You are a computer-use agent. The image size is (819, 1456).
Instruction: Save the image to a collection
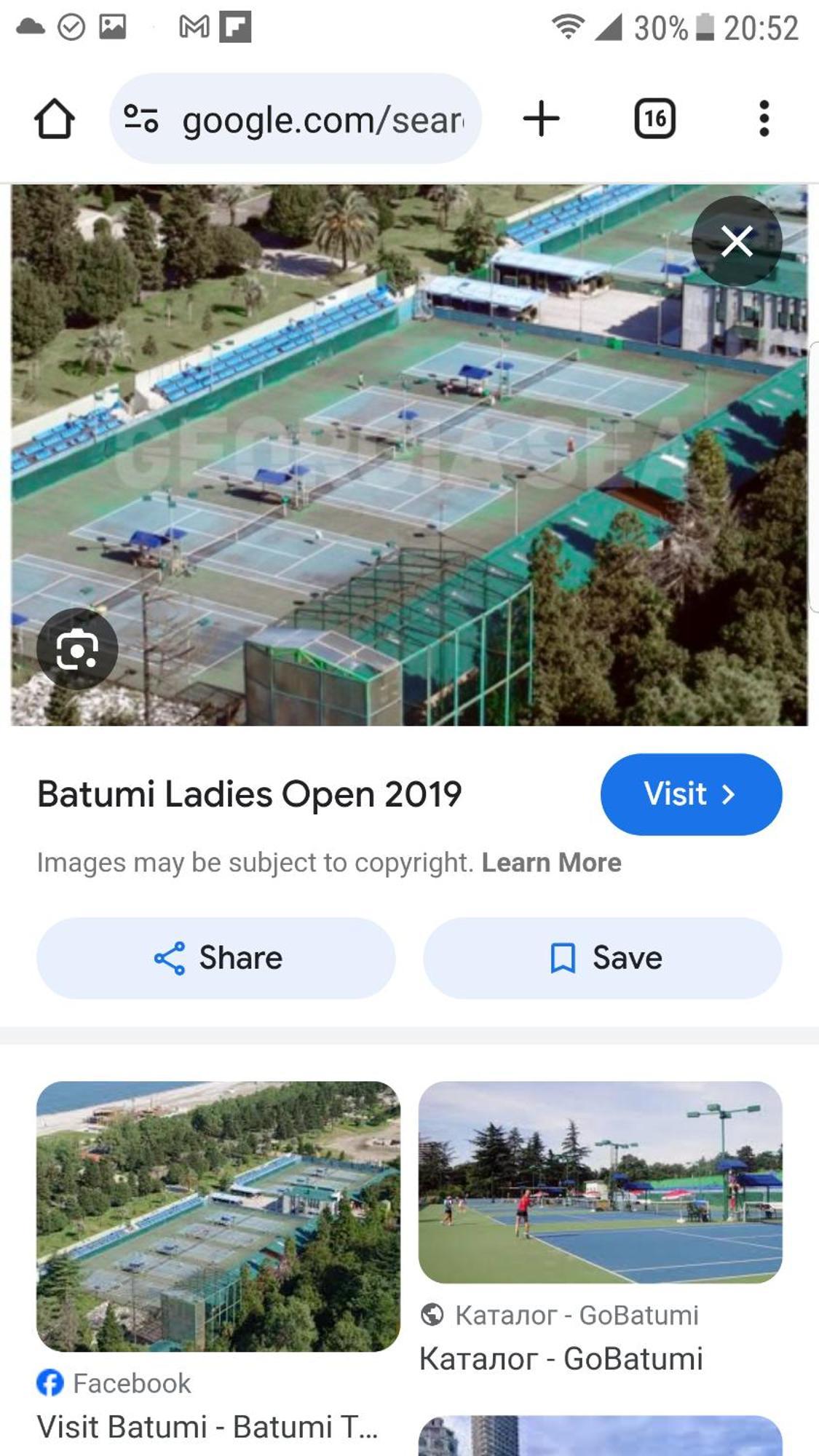pyautogui.click(x=603, y=958)
